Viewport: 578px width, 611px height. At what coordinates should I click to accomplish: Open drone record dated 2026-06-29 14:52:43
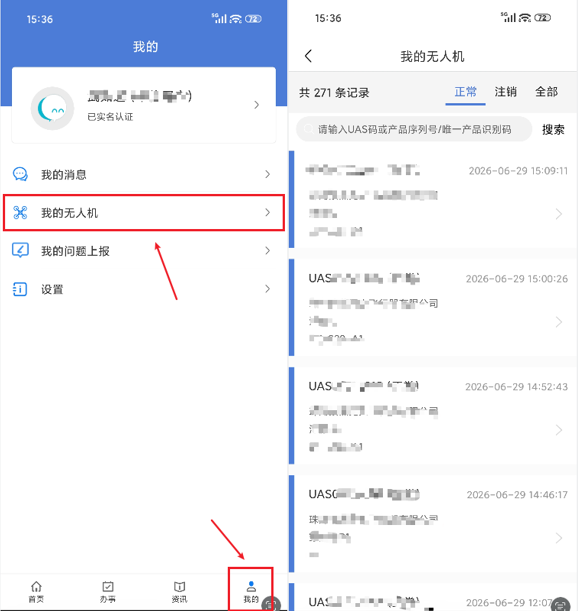(433, 415)
